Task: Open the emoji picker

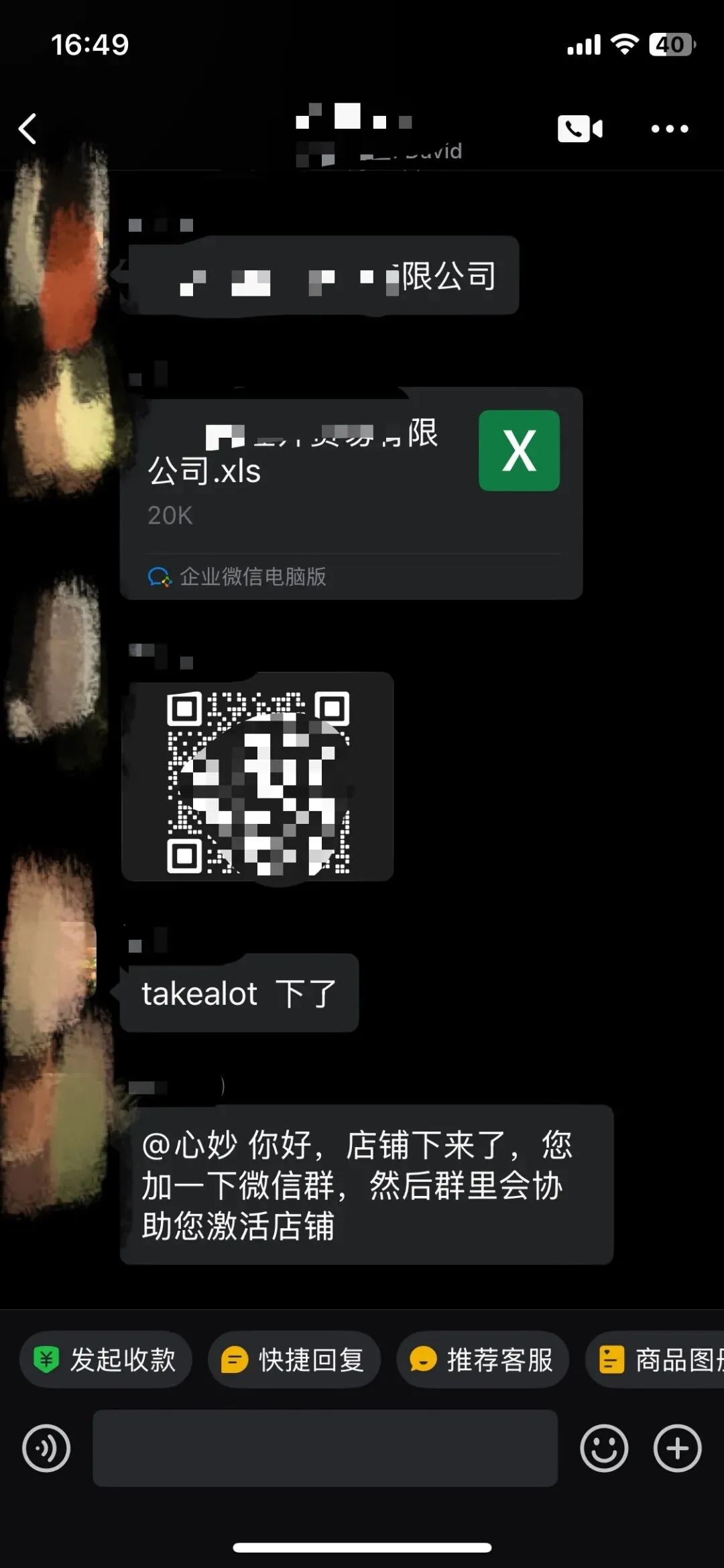Action: pyautogui.click(x=604, y=1449)
